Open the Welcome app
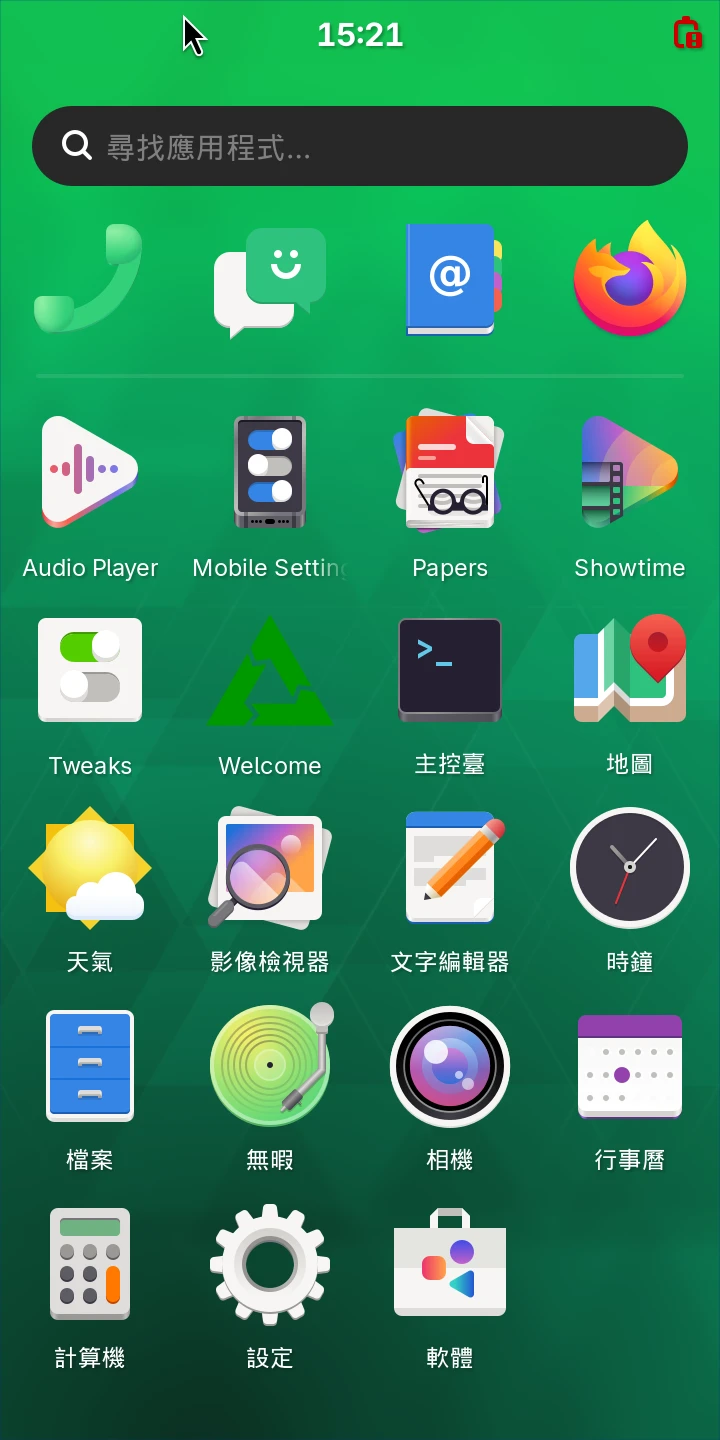Screen dimensions: 720x1440 click(x=270, y=670)
